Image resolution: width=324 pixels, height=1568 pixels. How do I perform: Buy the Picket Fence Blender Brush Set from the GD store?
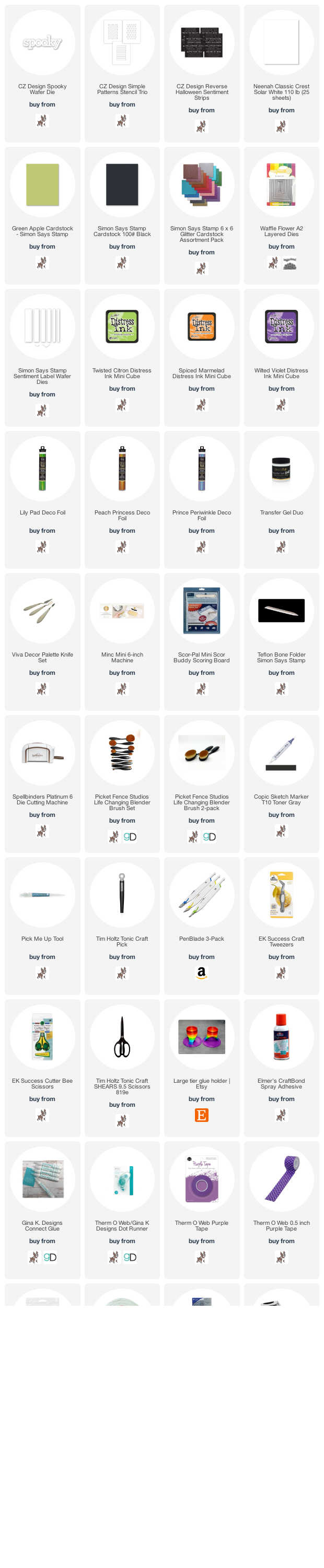[x=130, y=836]
